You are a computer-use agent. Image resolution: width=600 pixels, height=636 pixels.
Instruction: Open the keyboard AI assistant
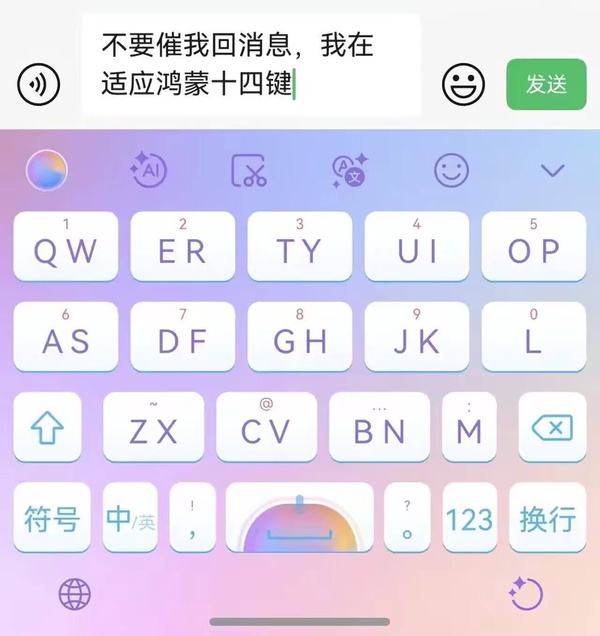pyautogui.click(x=150, y=171)
